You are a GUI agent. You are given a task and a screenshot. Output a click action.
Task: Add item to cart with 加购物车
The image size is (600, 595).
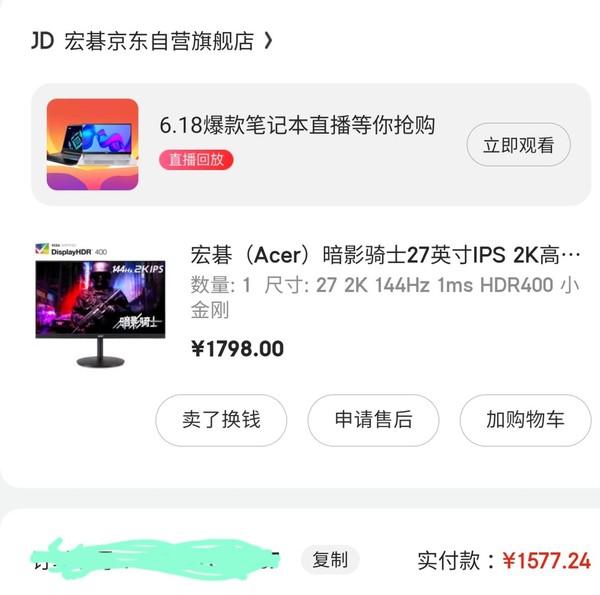(525, 420)
